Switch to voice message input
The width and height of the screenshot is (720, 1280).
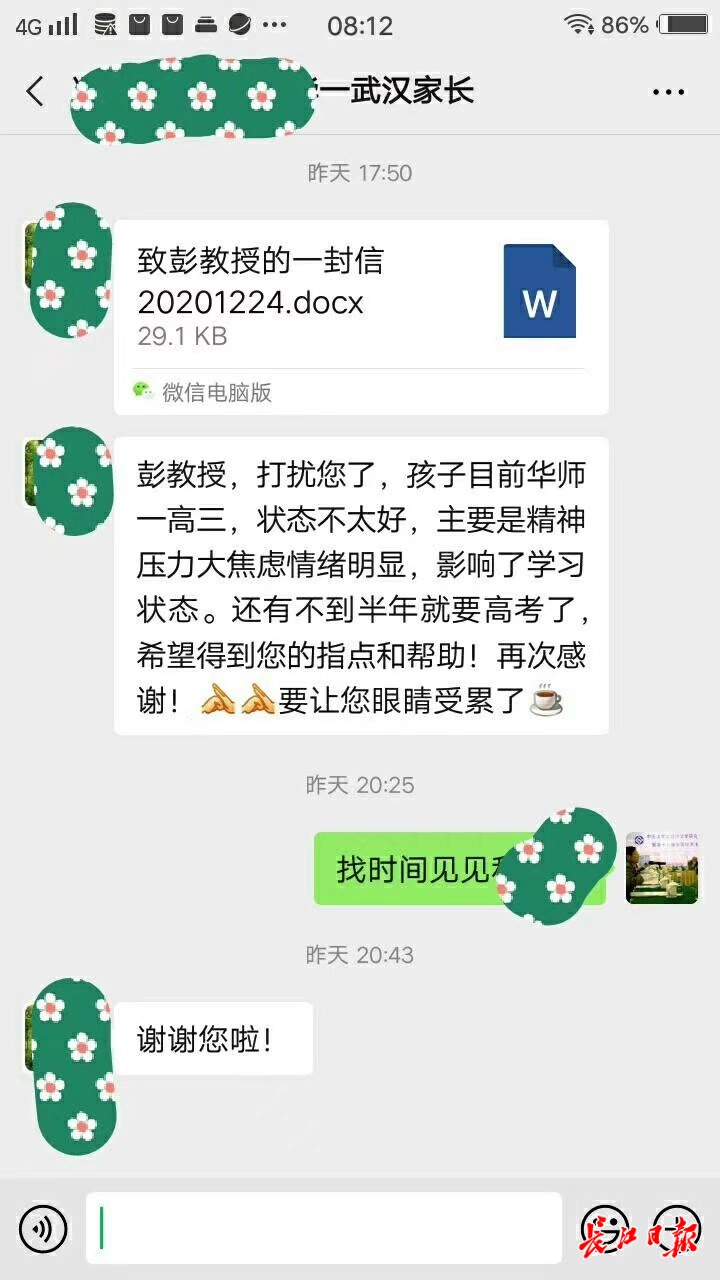pos(43,1229)
